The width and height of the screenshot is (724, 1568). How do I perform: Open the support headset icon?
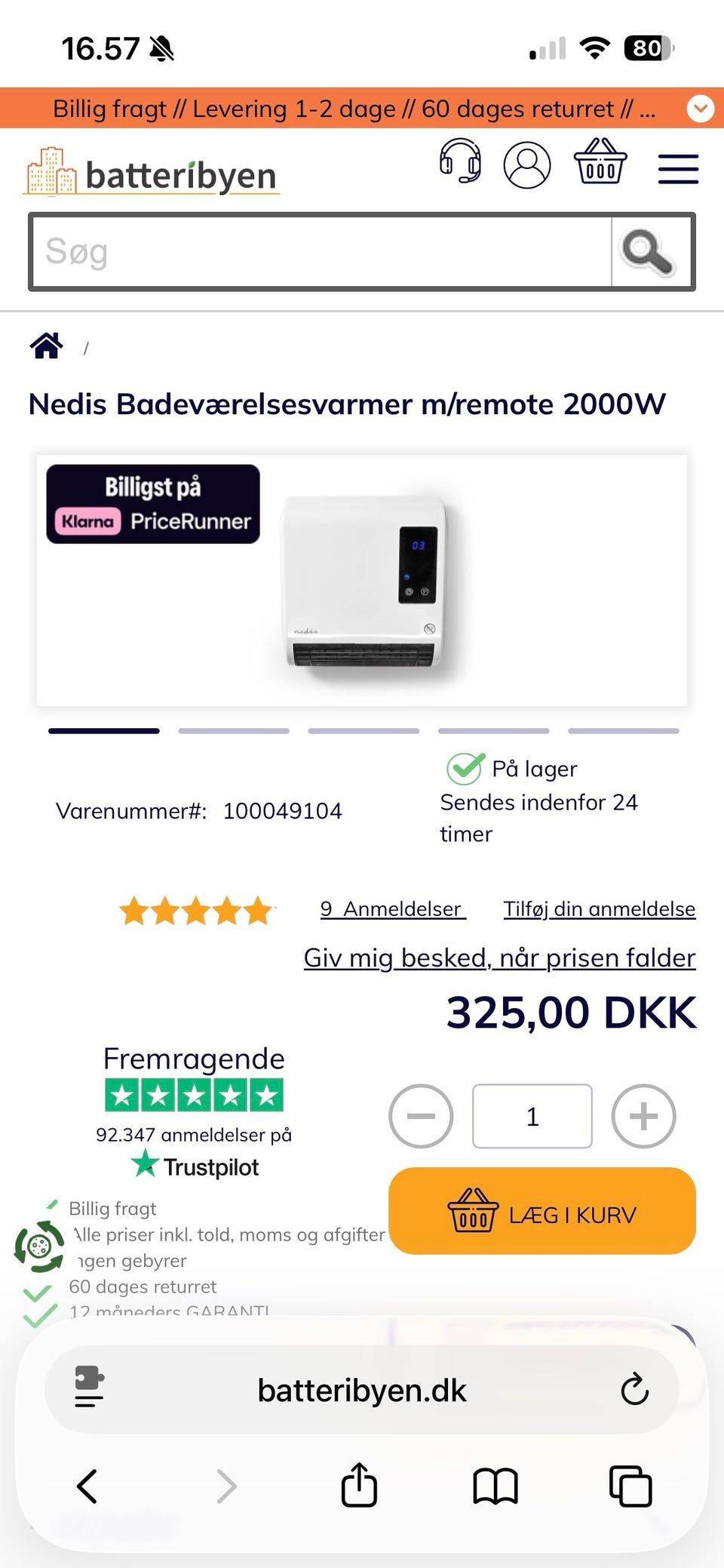point(459,165)
